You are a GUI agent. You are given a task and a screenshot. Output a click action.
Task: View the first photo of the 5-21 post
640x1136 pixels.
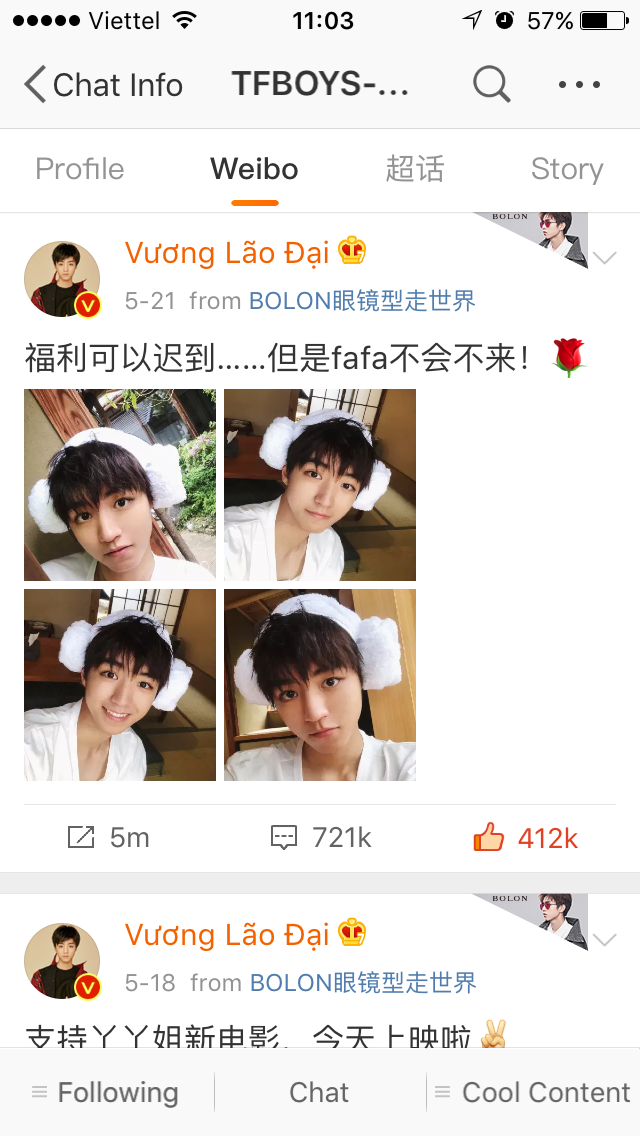pos(120,484)
